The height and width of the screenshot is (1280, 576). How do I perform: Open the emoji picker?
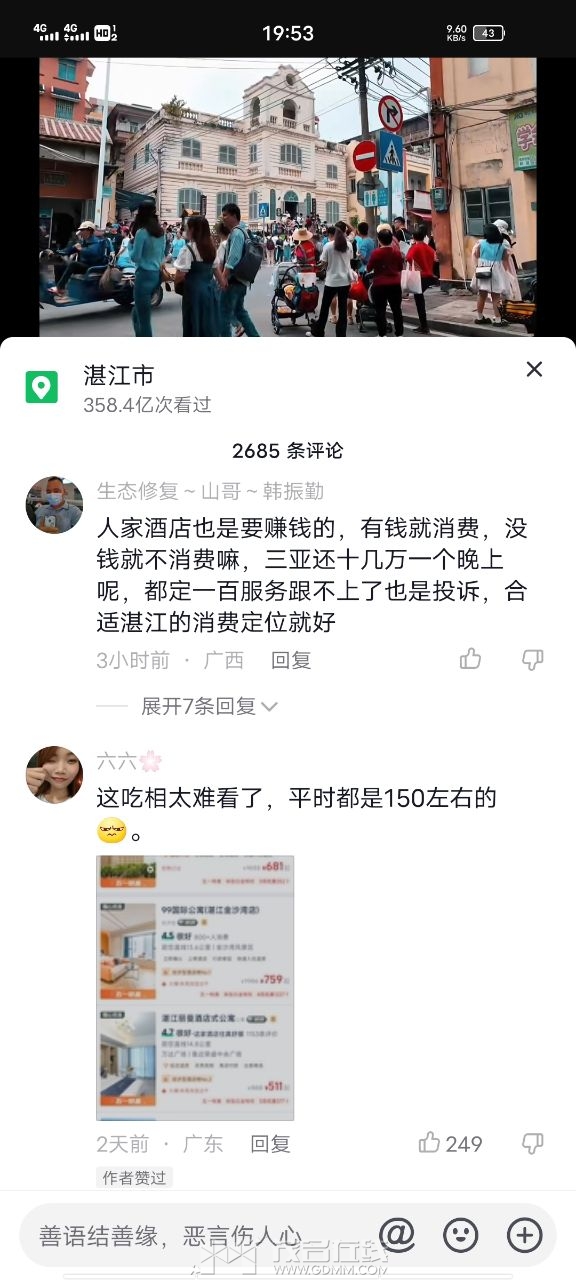[461, 1235]
